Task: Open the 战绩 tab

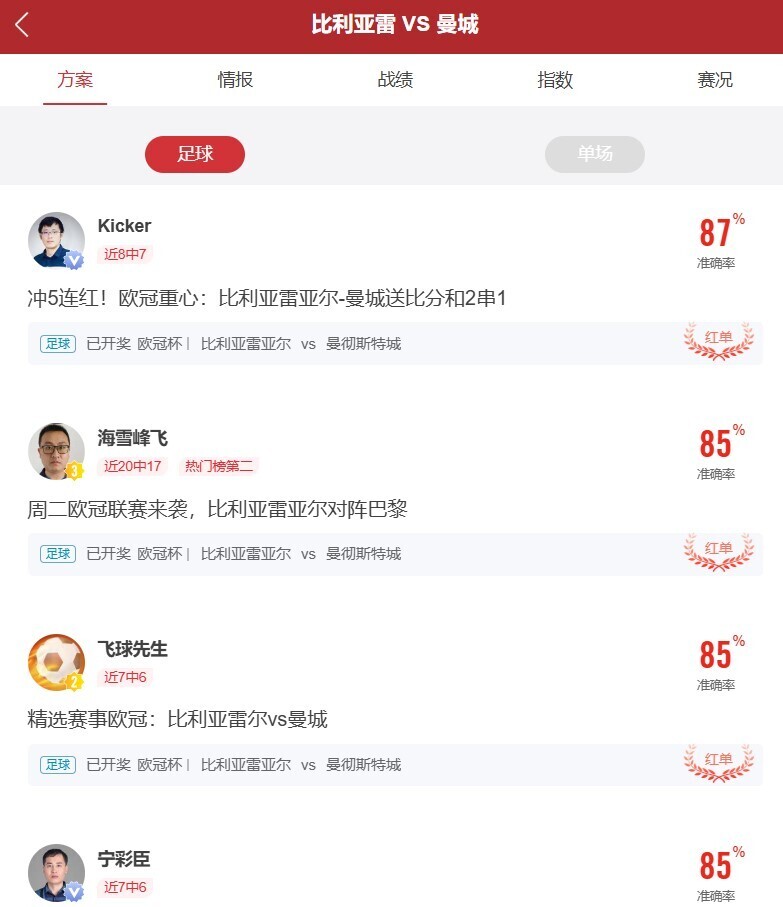Action: pos(395,80)
